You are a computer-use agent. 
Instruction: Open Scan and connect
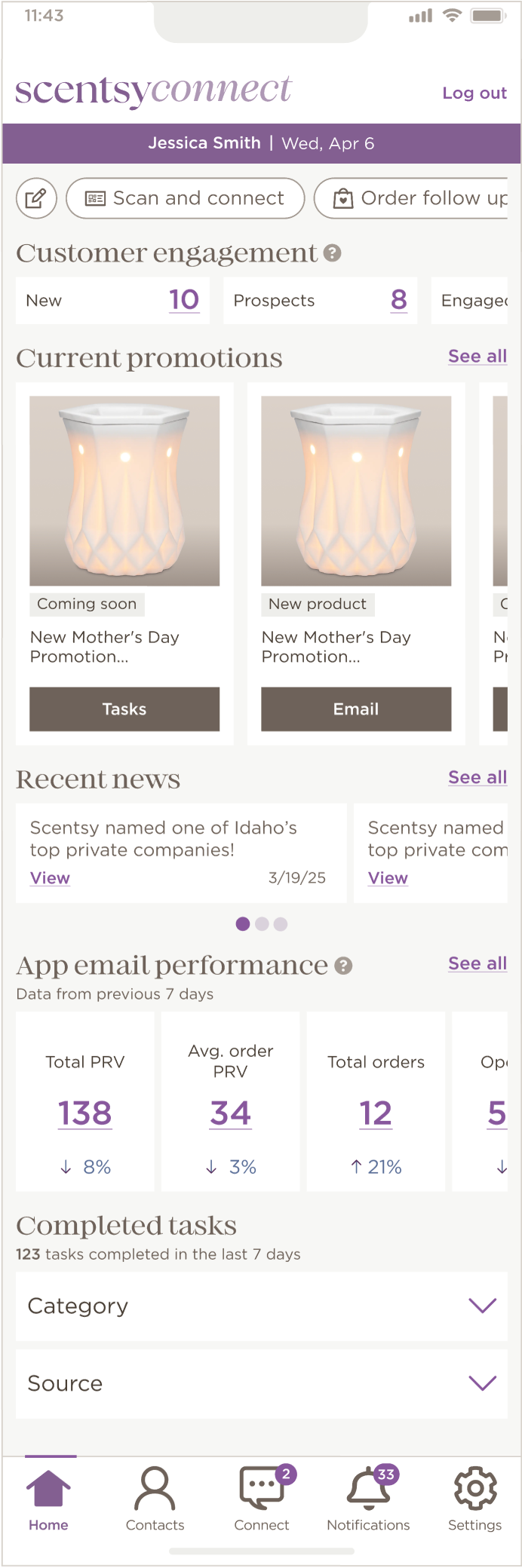point(185,198)
